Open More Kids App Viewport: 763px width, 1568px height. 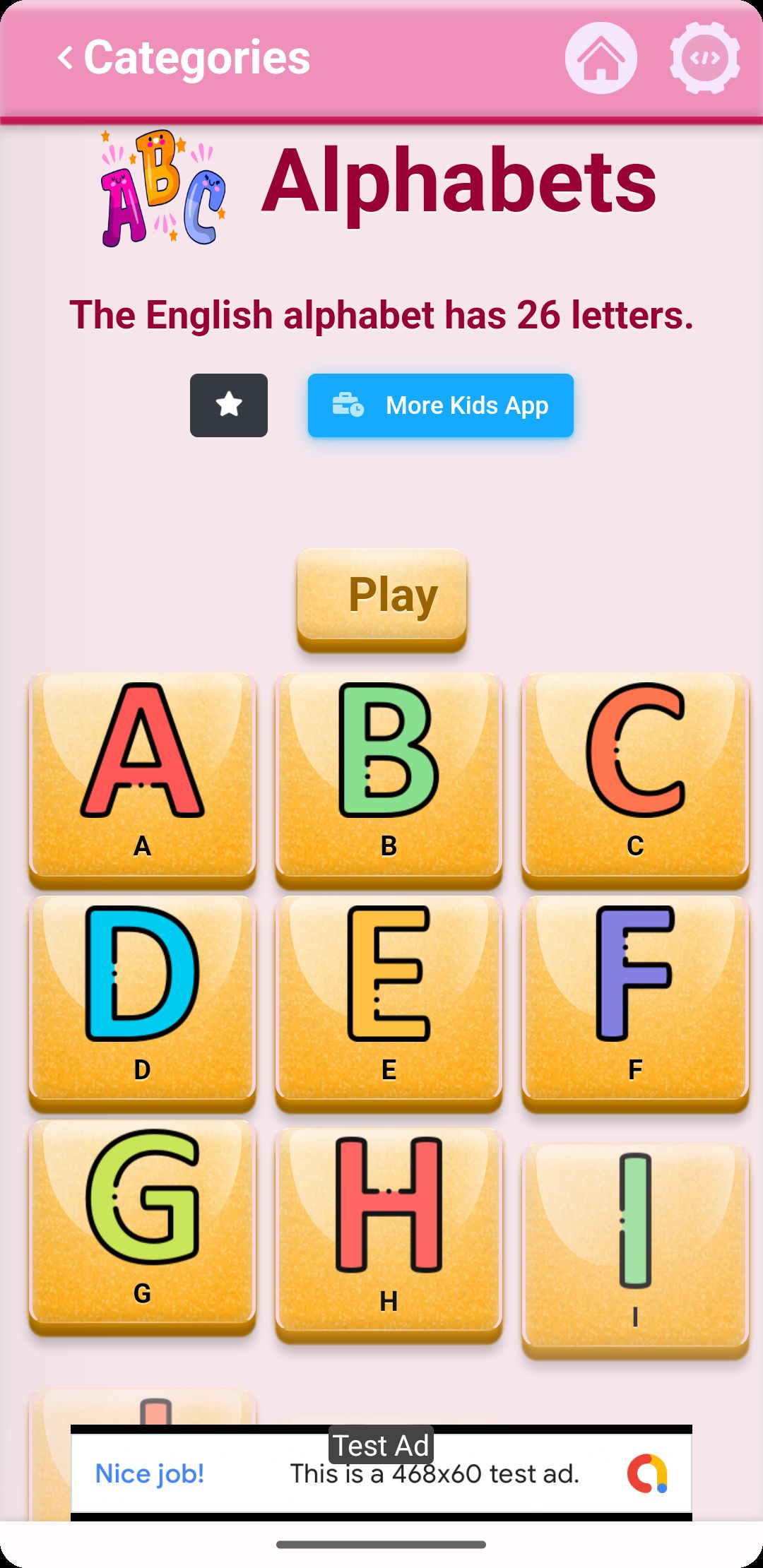pyautogui.click(x=440, y=405)
